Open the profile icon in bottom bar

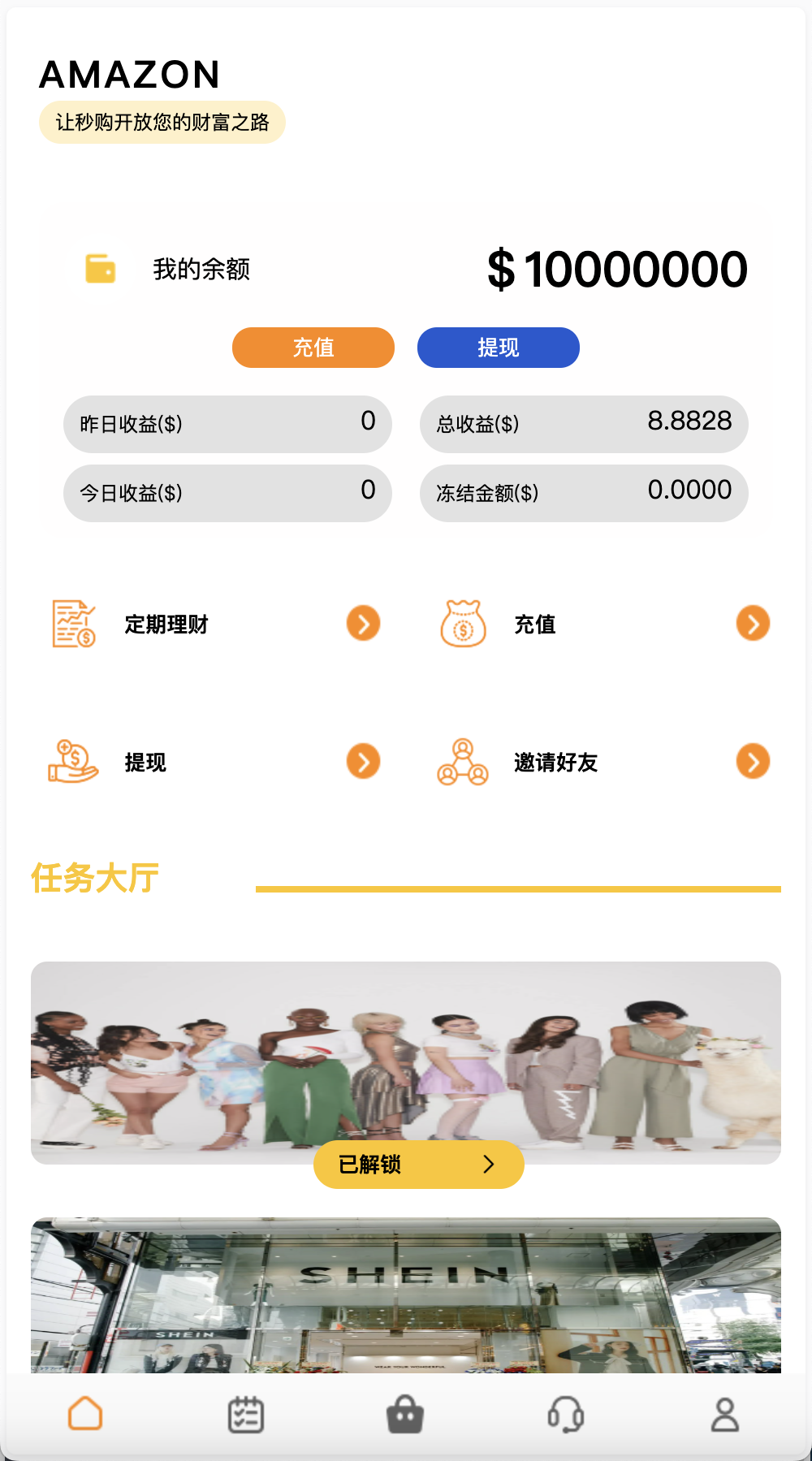pos(727,1412)
